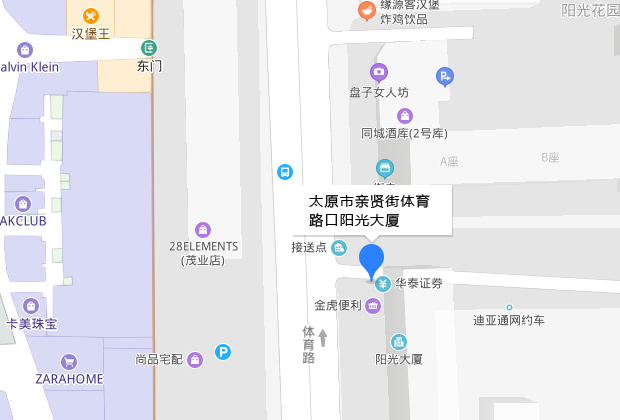
Task: Open the 阳光大厦 building marker
Action: (x=399, y=341)
